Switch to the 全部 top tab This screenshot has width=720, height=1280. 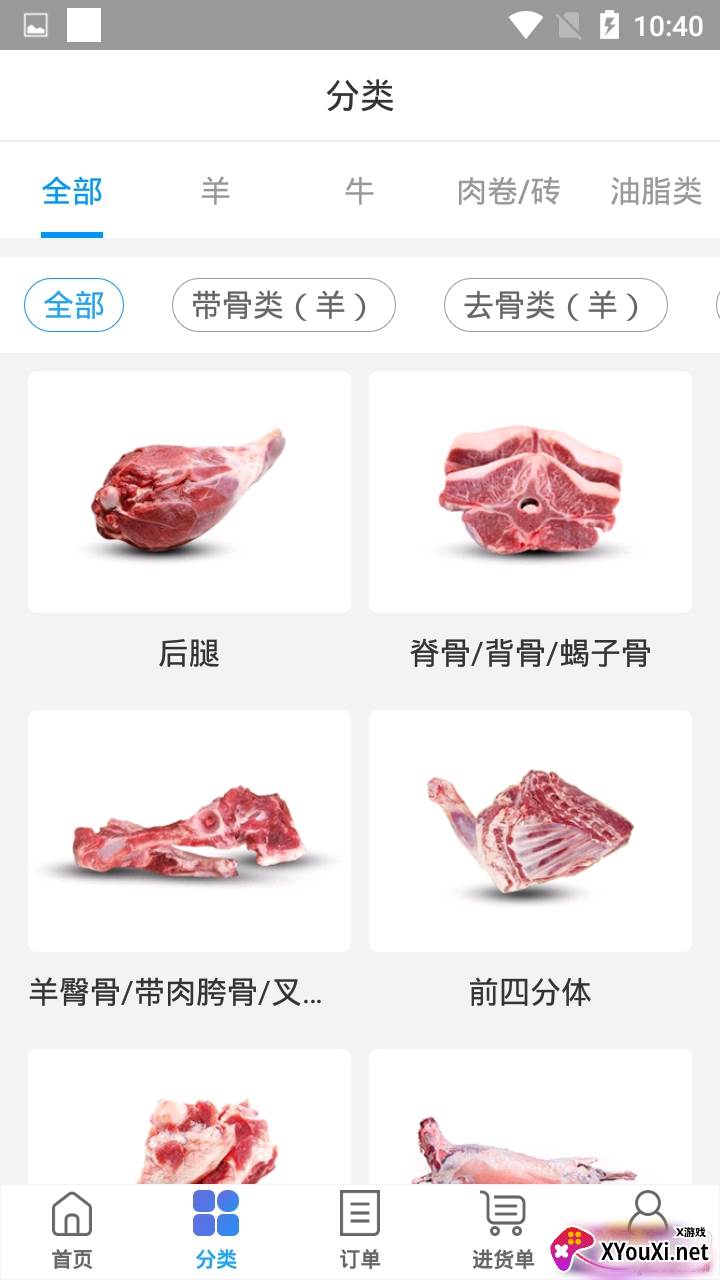point(72,191)
